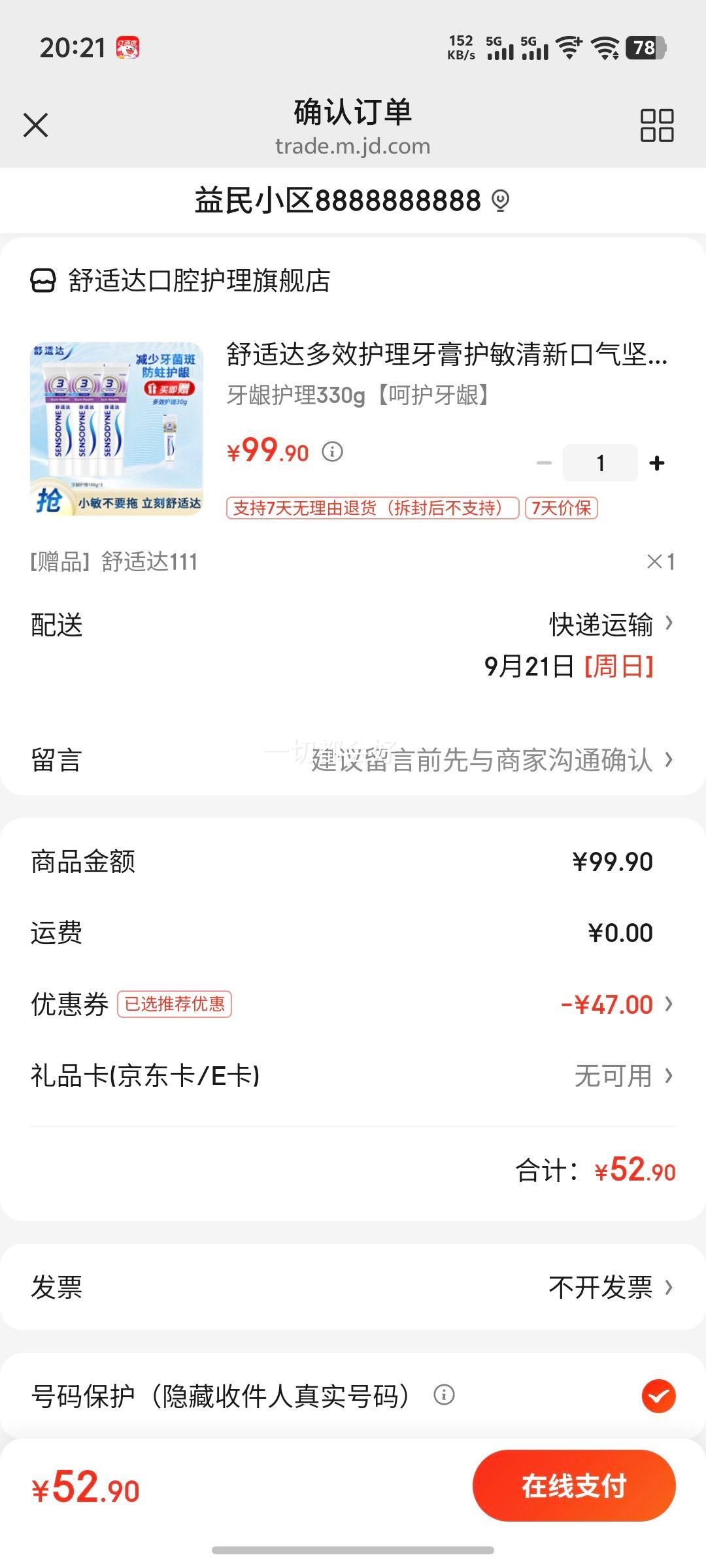
Task: Click the 已选推荐优惠 coupon tag
Action: 175,1005
